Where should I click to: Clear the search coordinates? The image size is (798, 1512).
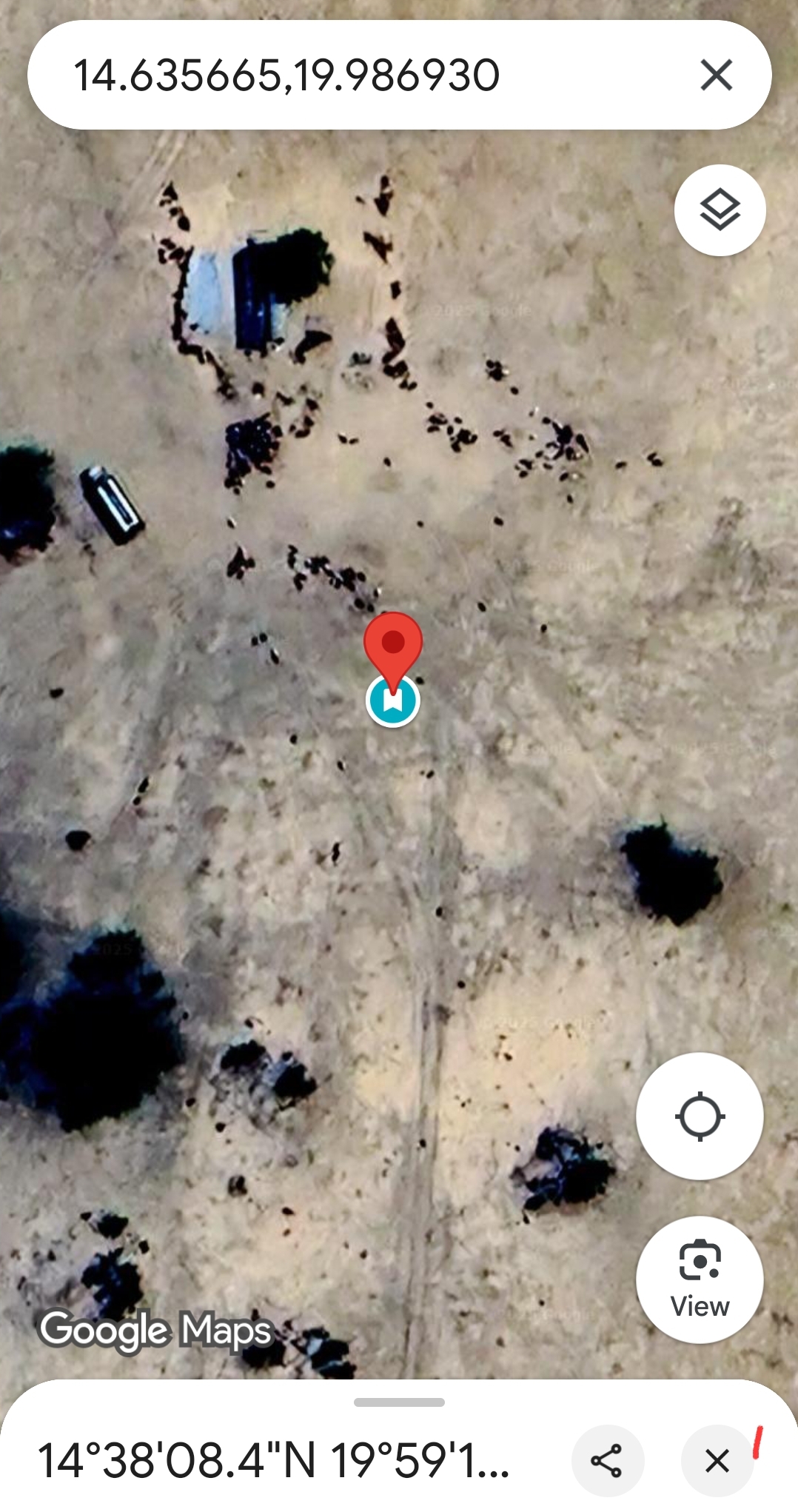(716, 76)
